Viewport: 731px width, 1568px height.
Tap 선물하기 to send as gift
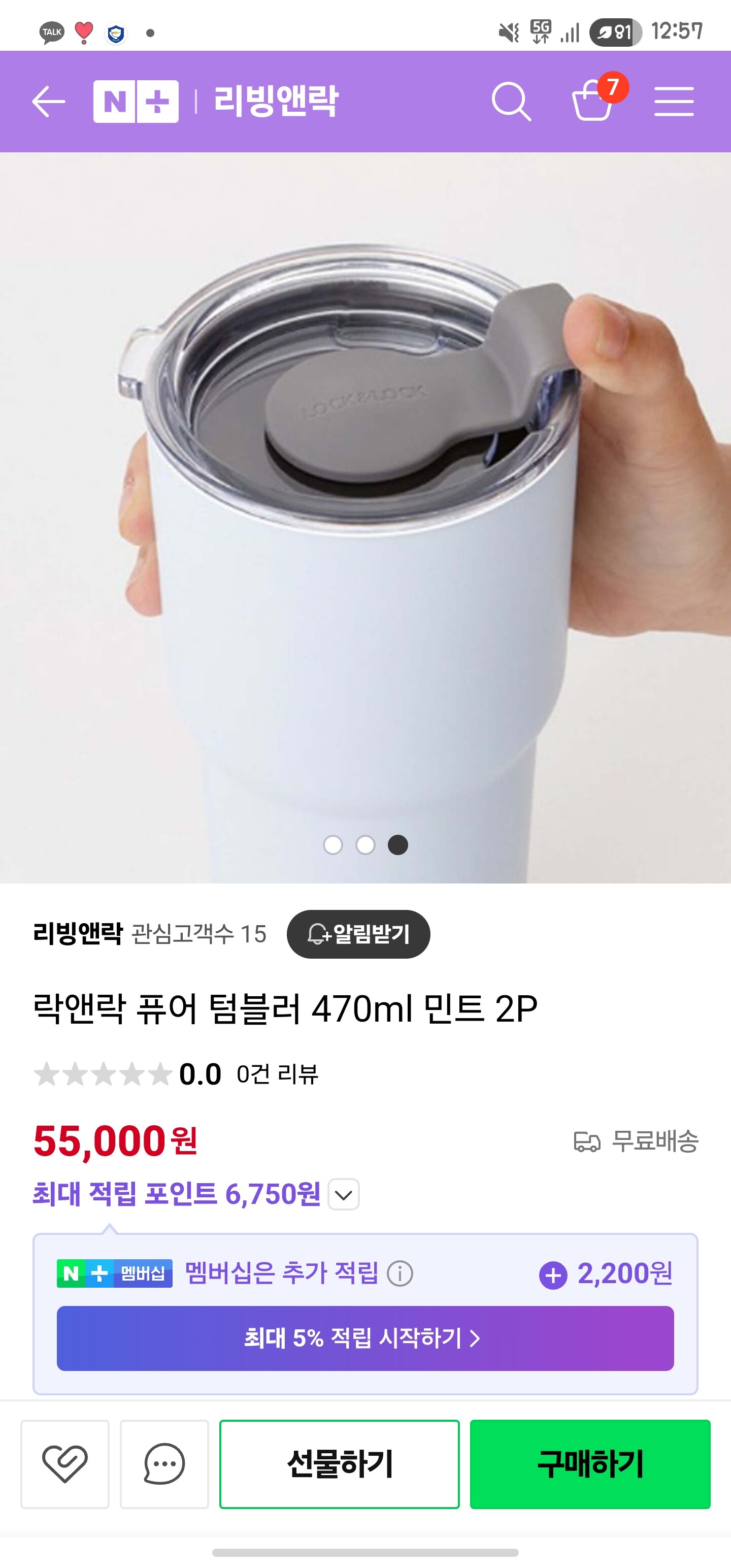coord(340,1463)
